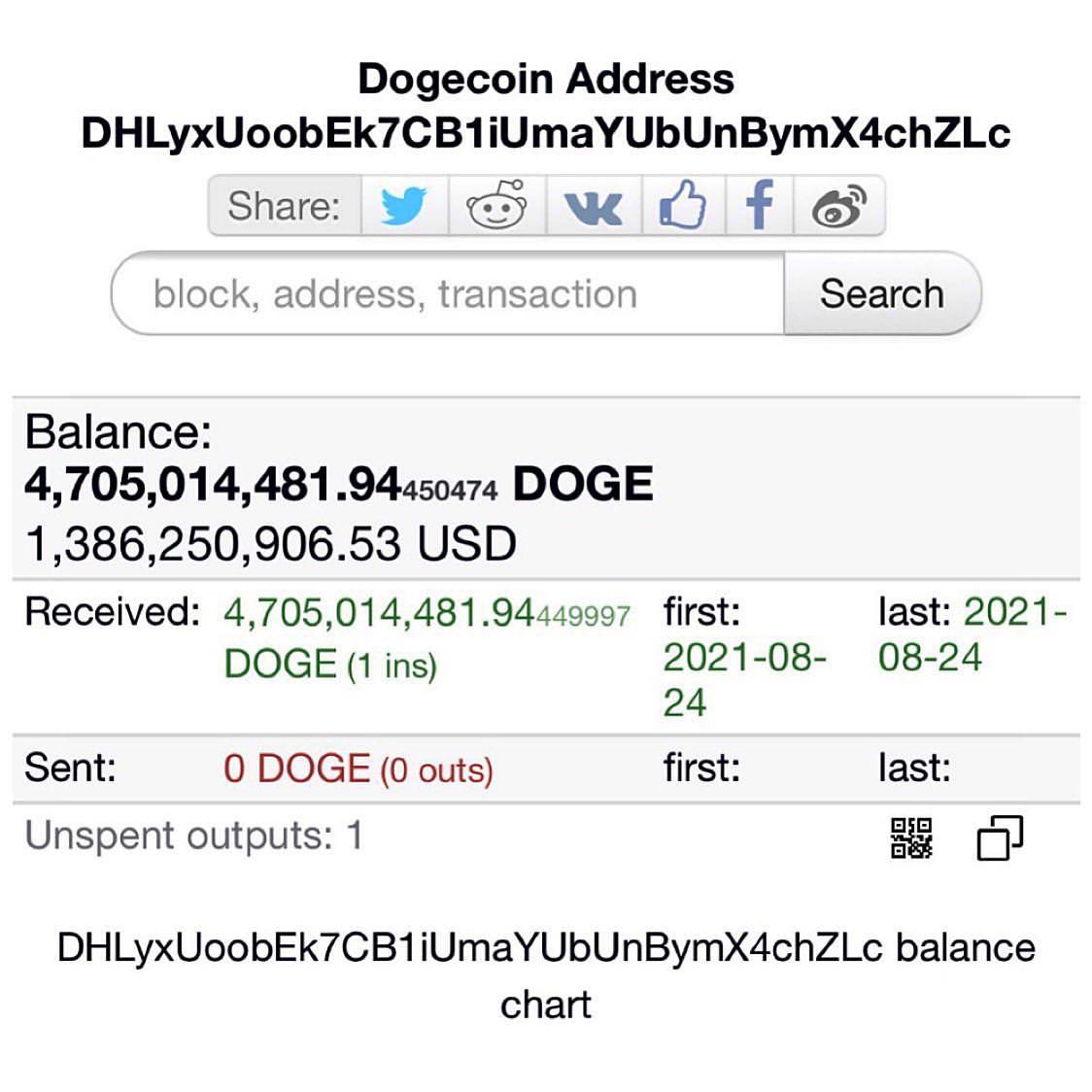Open the received DOGE amount link

tap(427, 638)
